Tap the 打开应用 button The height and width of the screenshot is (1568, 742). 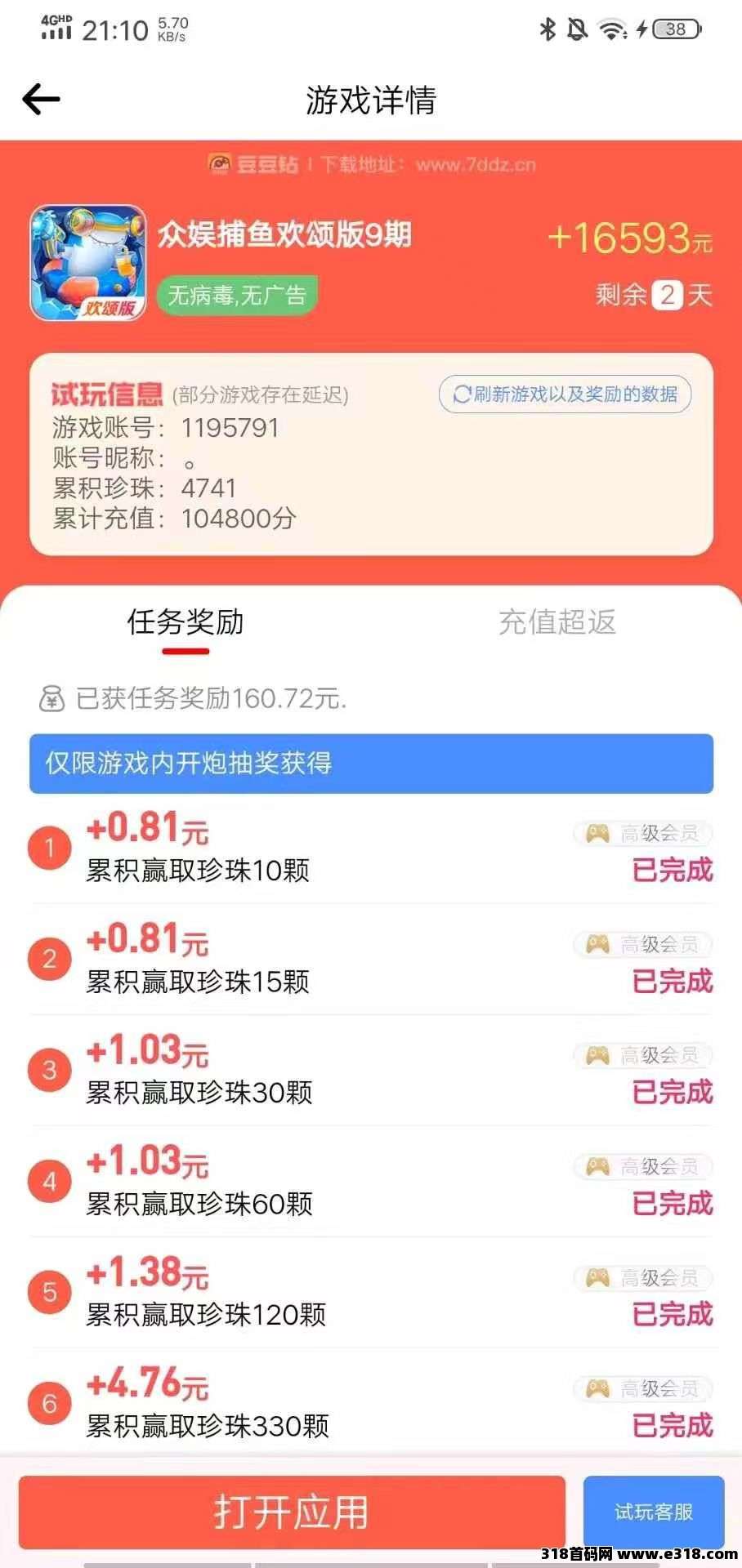(292, 1512)
